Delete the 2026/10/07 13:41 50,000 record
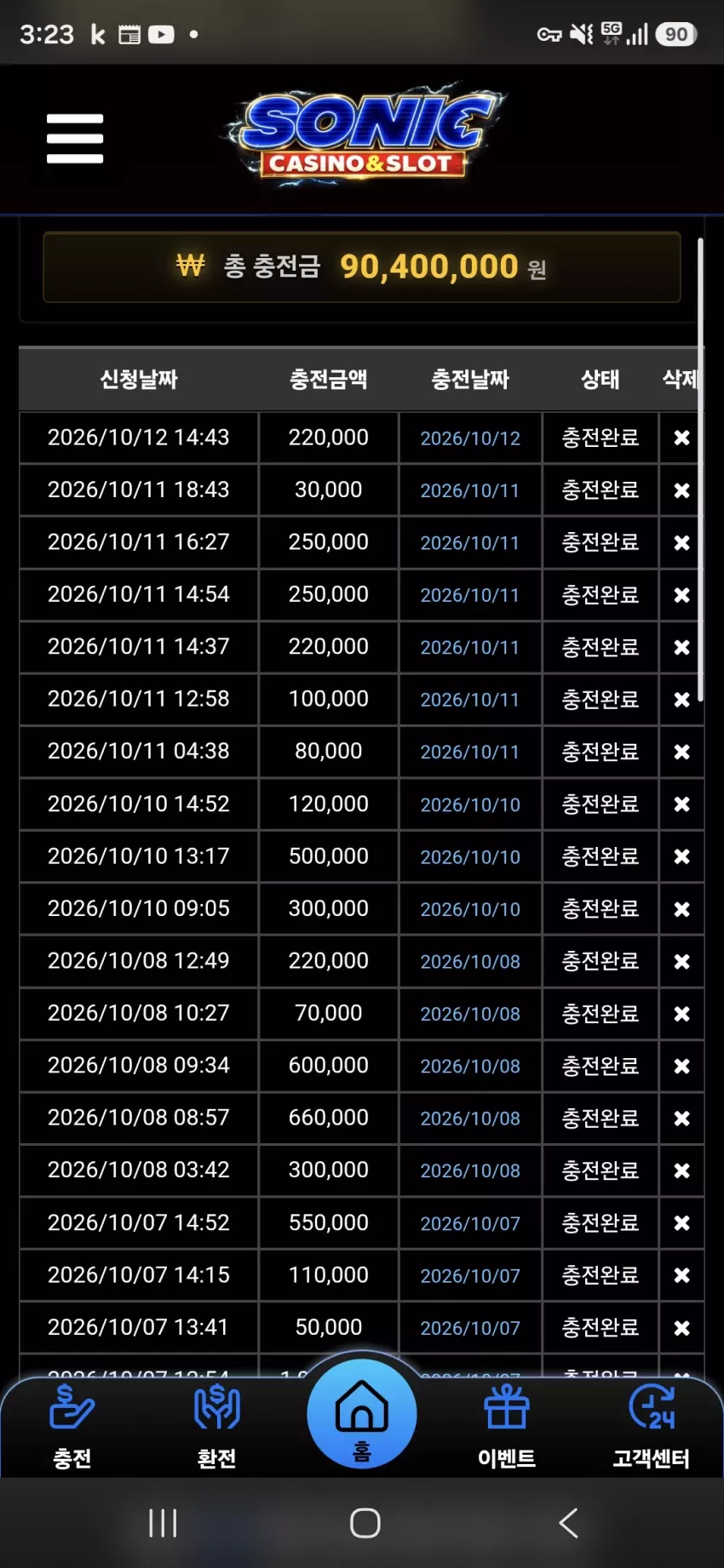This screenshot has height=1568, width=724. tap(681, 1328)
